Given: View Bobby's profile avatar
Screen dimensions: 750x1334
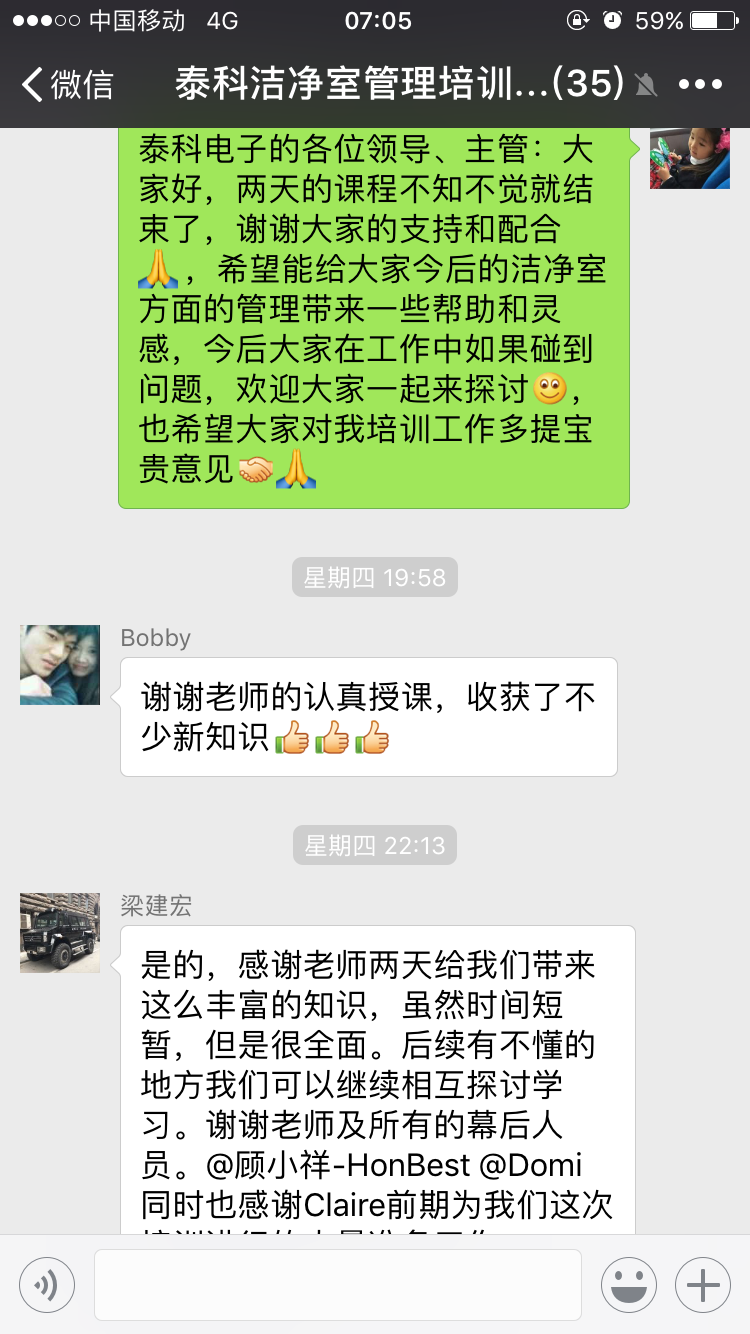Looking at the screenshot, I should pyautogui.click(x=60, y=665).
